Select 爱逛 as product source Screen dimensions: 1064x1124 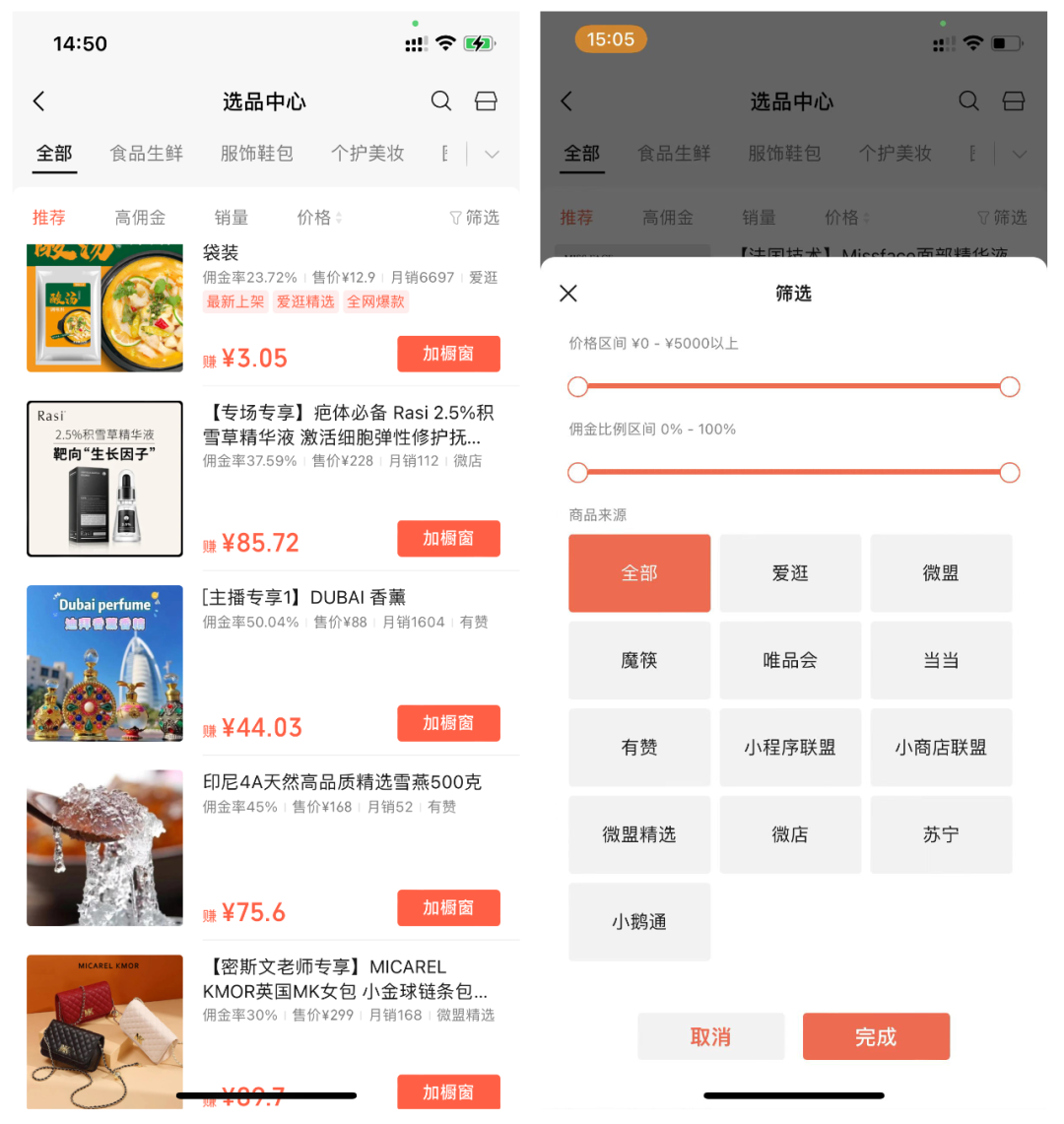(x=790, y=573)
